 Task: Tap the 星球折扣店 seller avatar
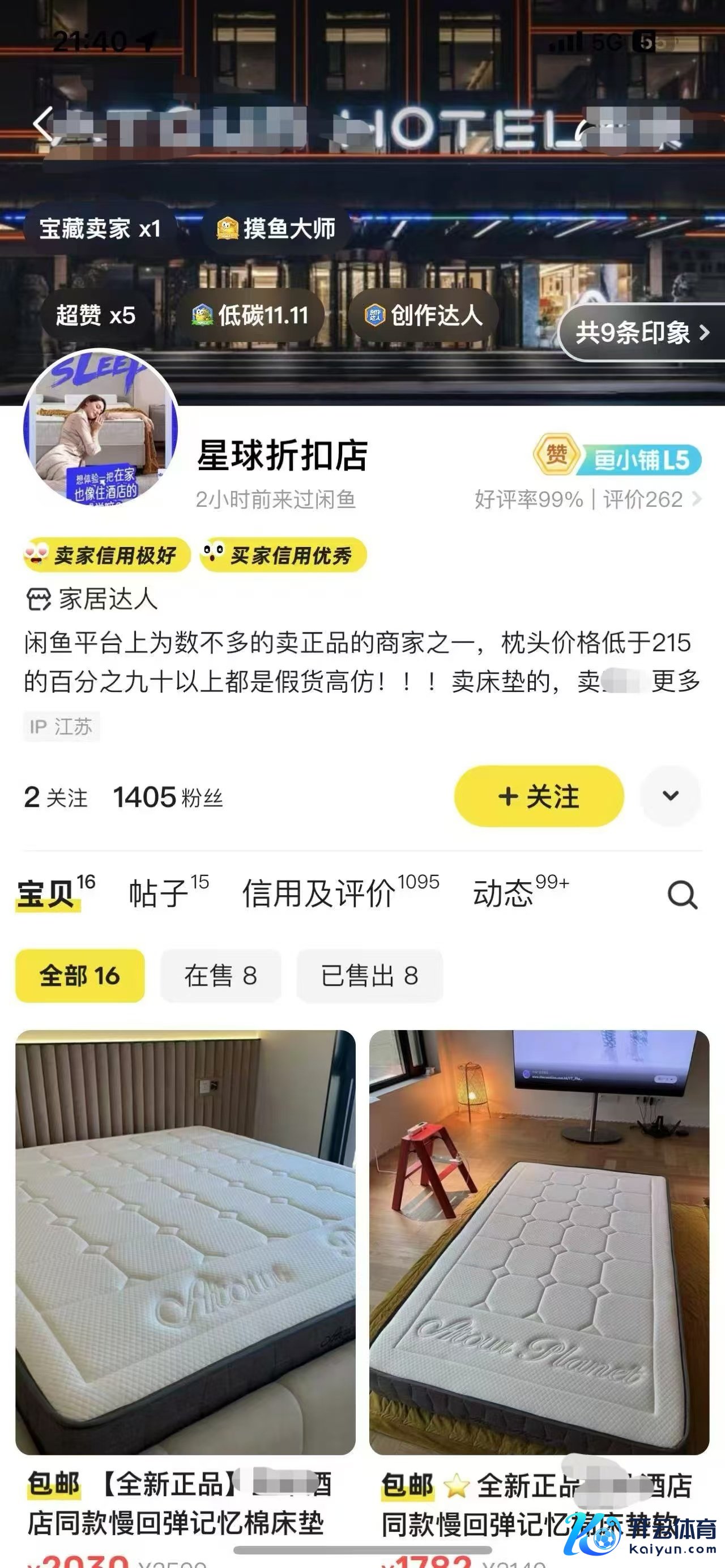pyautogui.click(x=100, y=428)
